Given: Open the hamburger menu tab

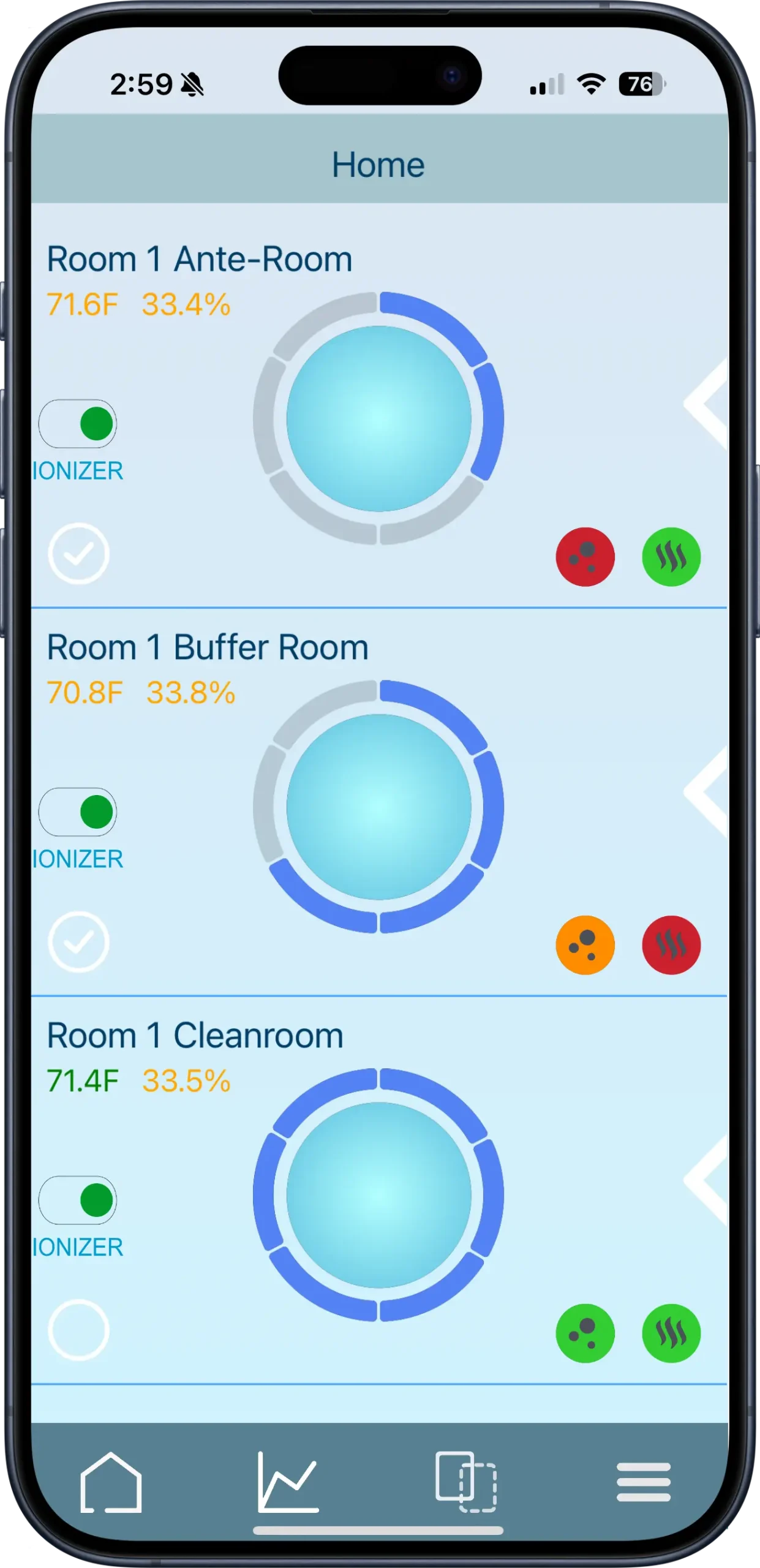Looking at the screenshot, I should click(644, 1482).
